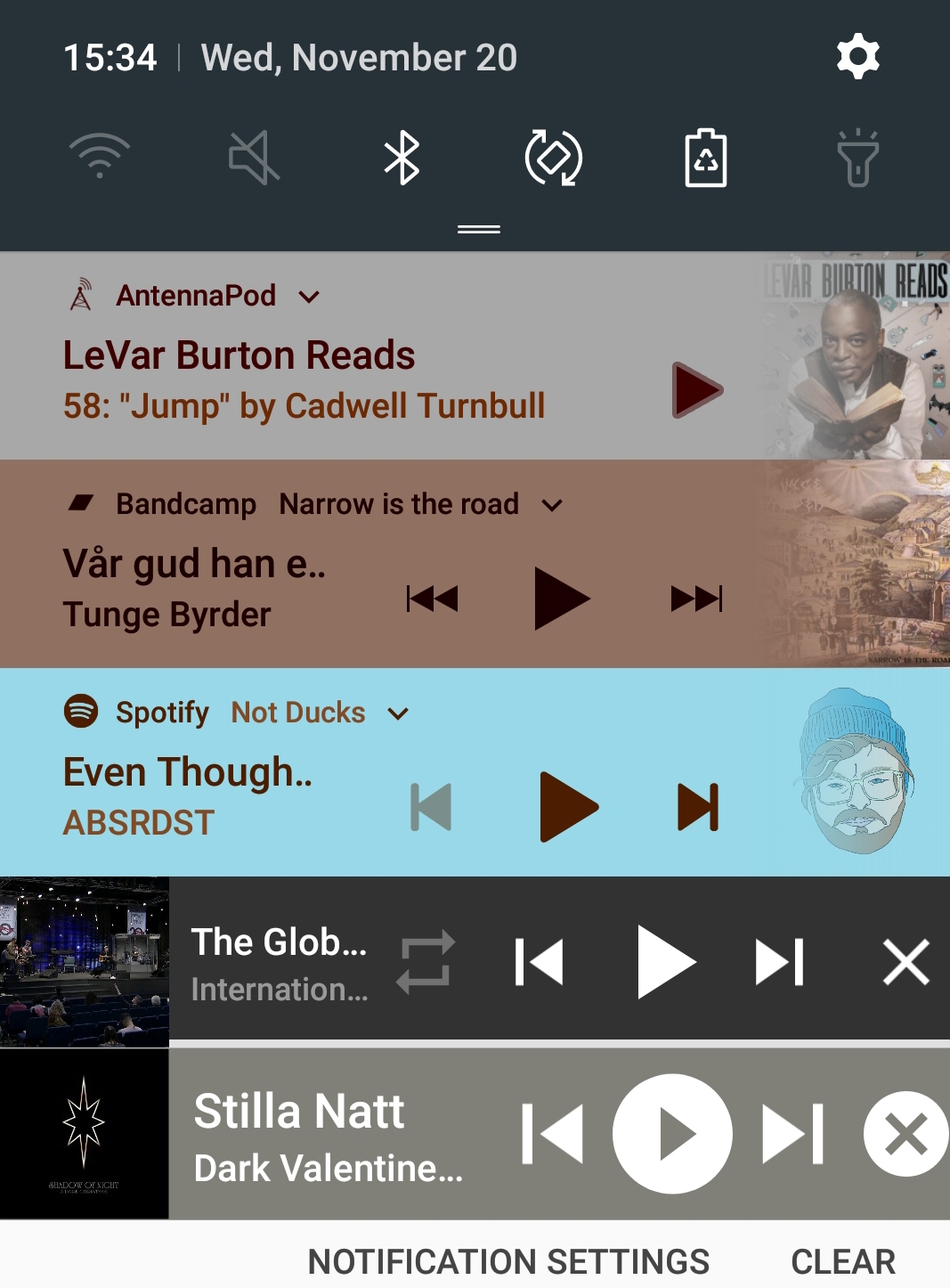The height and width of the screenshot is (1288, 950).
Task: Toggle Wi-Fi quick setting
Action: [100, 158]
